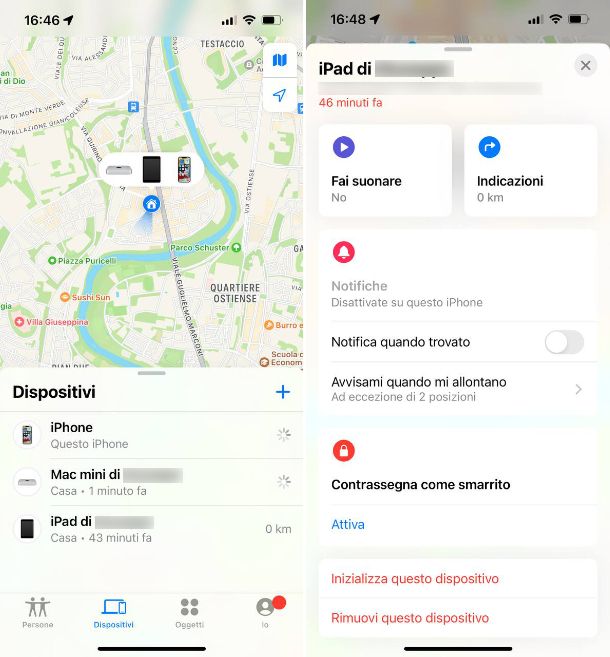Open the iPhone device row

click(150, 435)
